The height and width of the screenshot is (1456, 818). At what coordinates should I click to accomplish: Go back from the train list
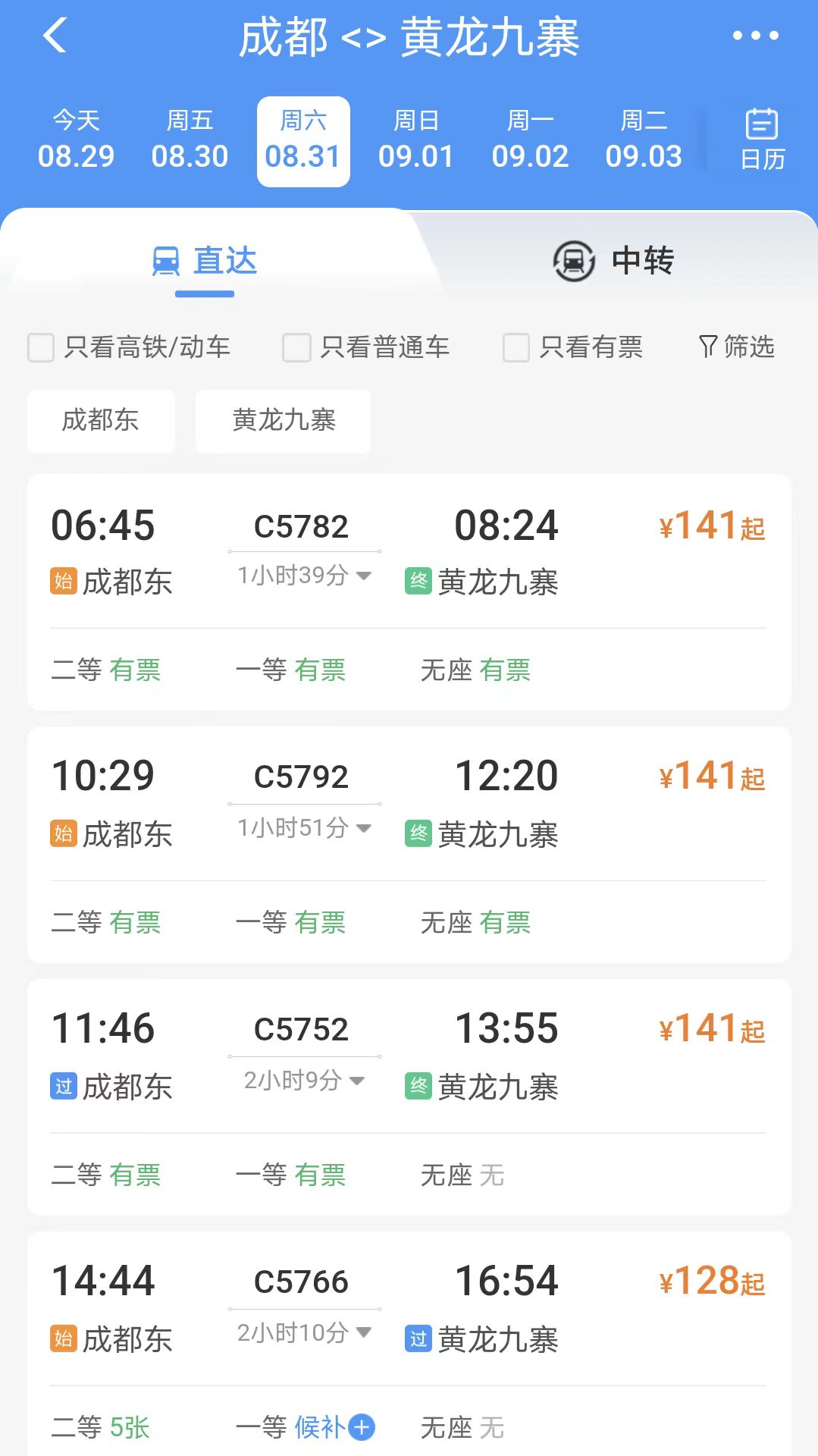coord(55,36)
